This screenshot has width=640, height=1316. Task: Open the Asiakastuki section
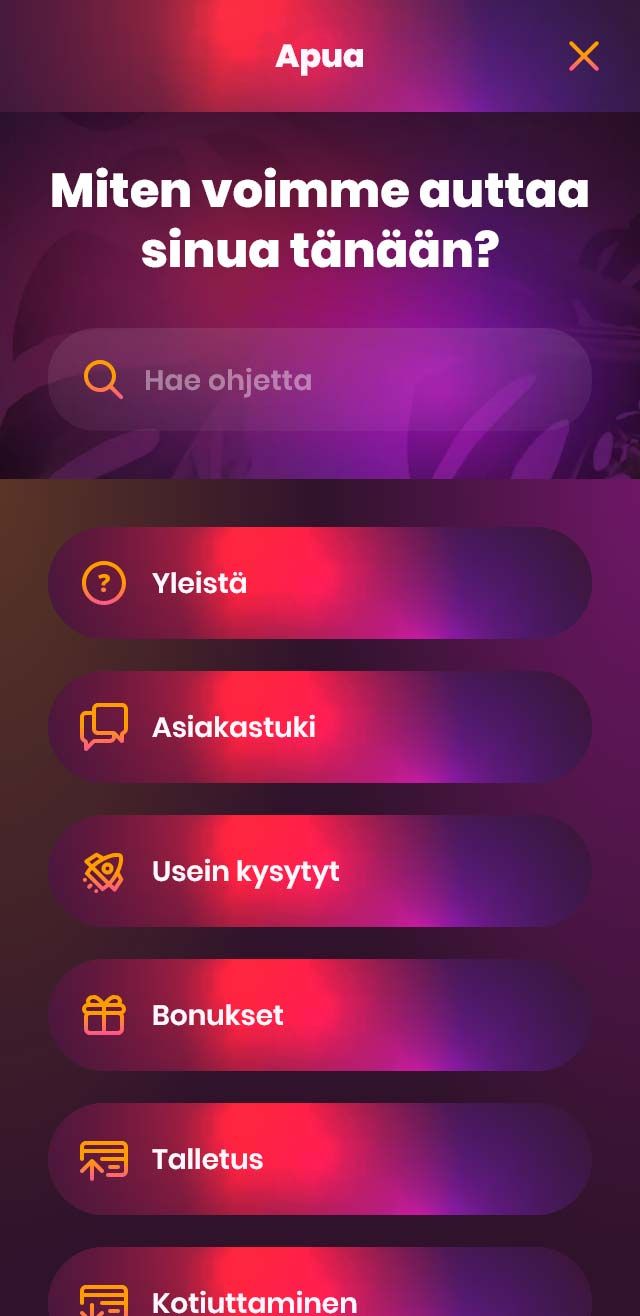point(320,727)
